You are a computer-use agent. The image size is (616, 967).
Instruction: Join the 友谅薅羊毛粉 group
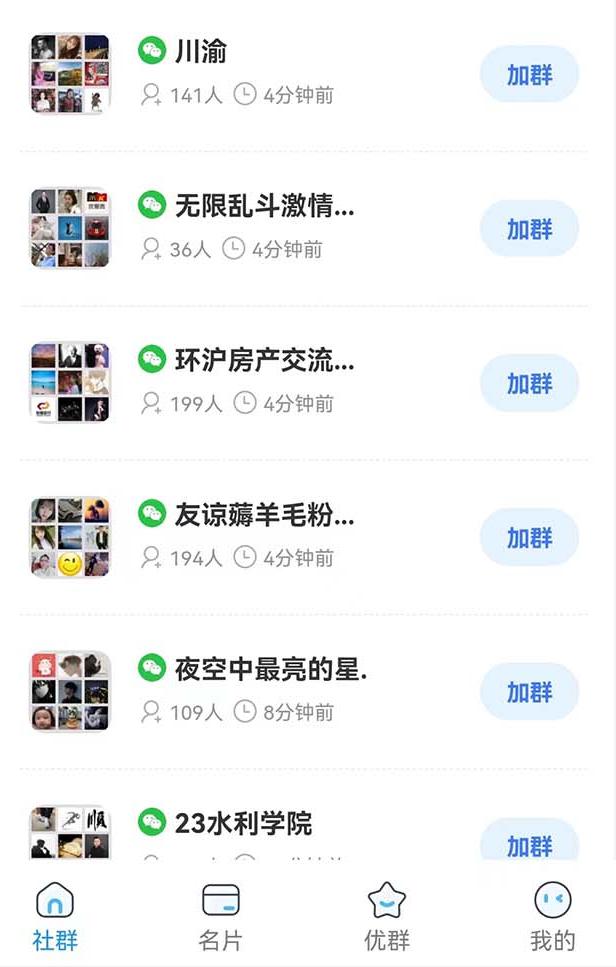pyautogui.click(x=529, y=537)
